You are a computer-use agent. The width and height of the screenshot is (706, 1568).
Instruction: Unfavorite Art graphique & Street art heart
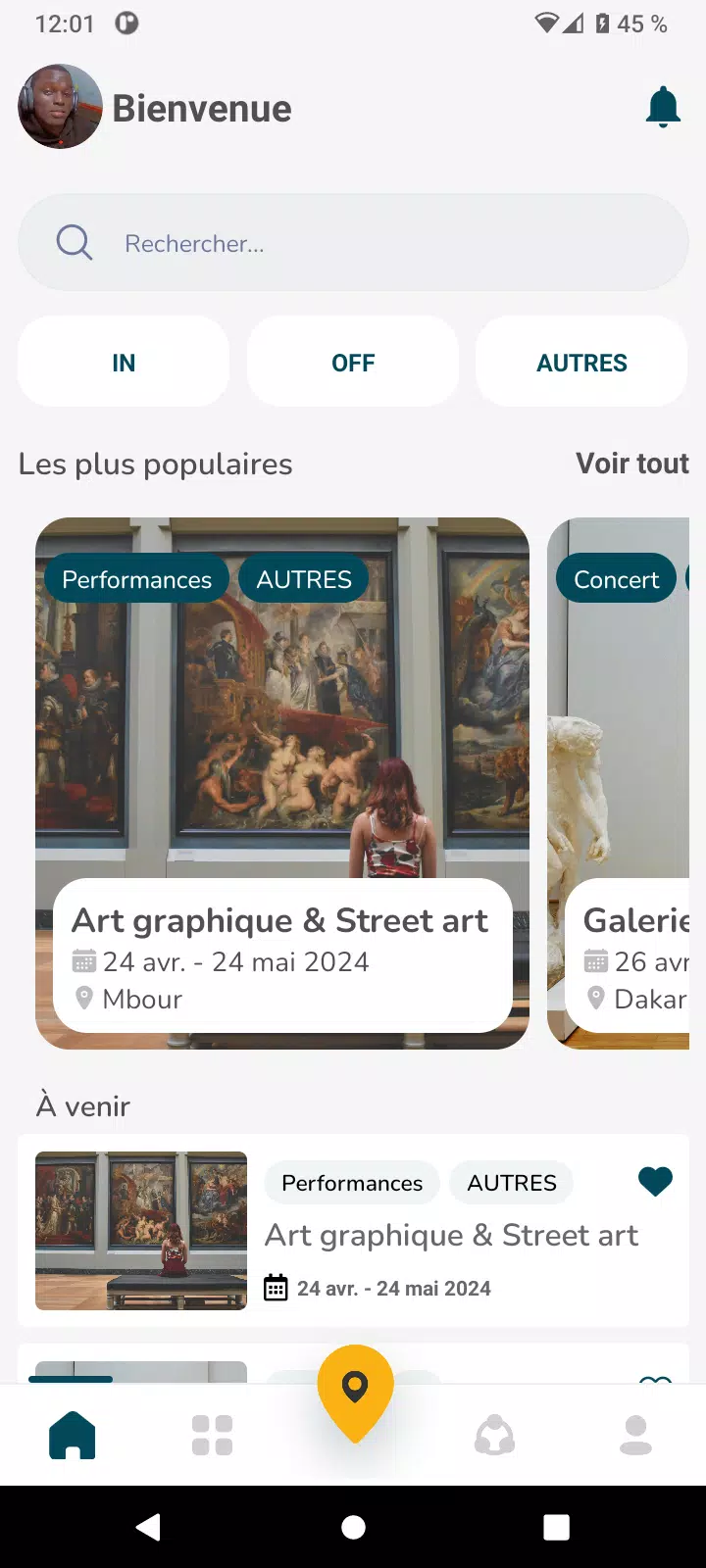655,1182
